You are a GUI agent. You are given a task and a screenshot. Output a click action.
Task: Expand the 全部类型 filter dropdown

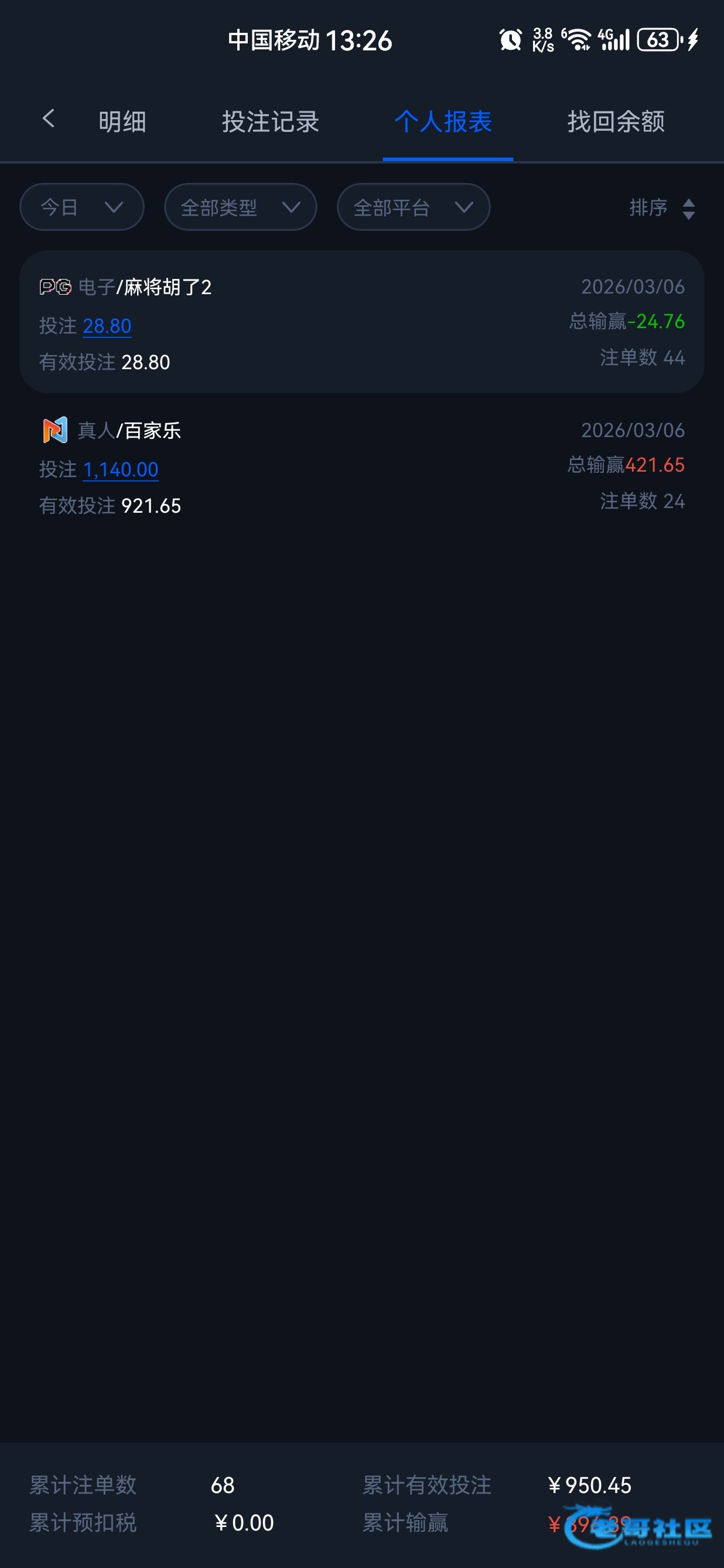[x=240, y=207]
